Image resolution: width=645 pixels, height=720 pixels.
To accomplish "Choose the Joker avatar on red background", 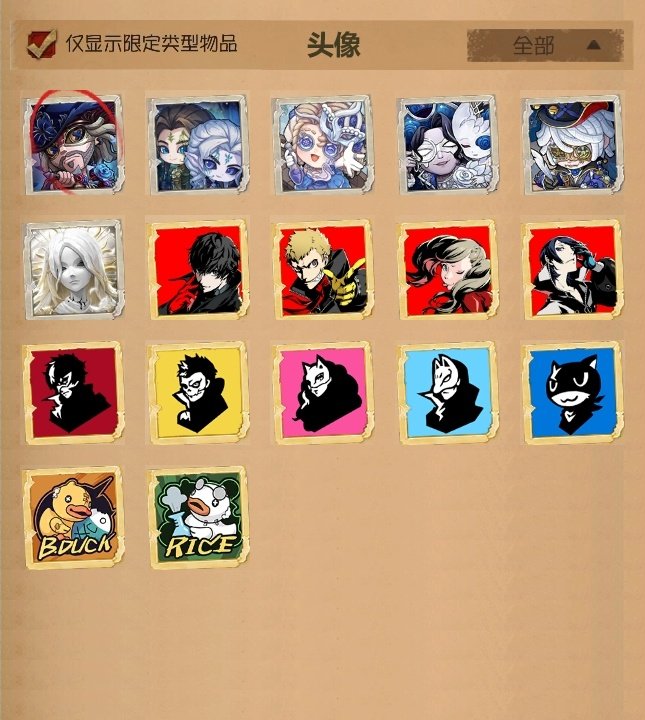I will pos(197,269).
